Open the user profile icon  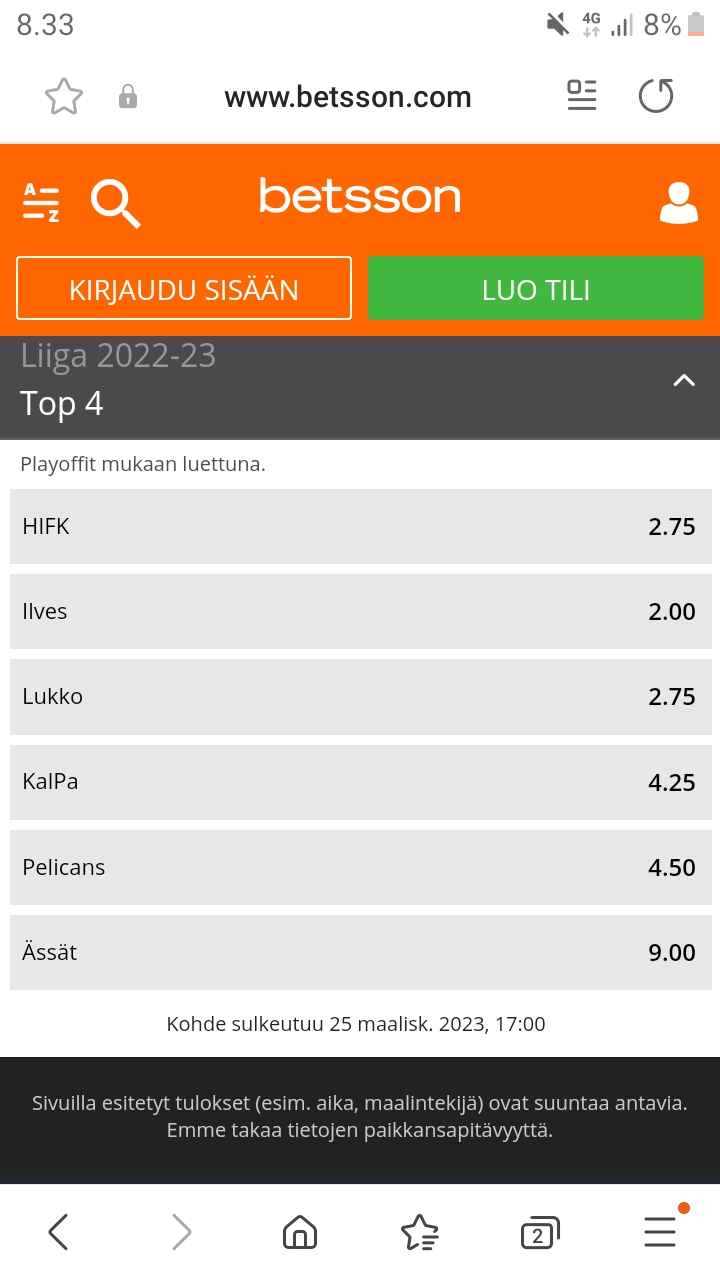[679, 203]
